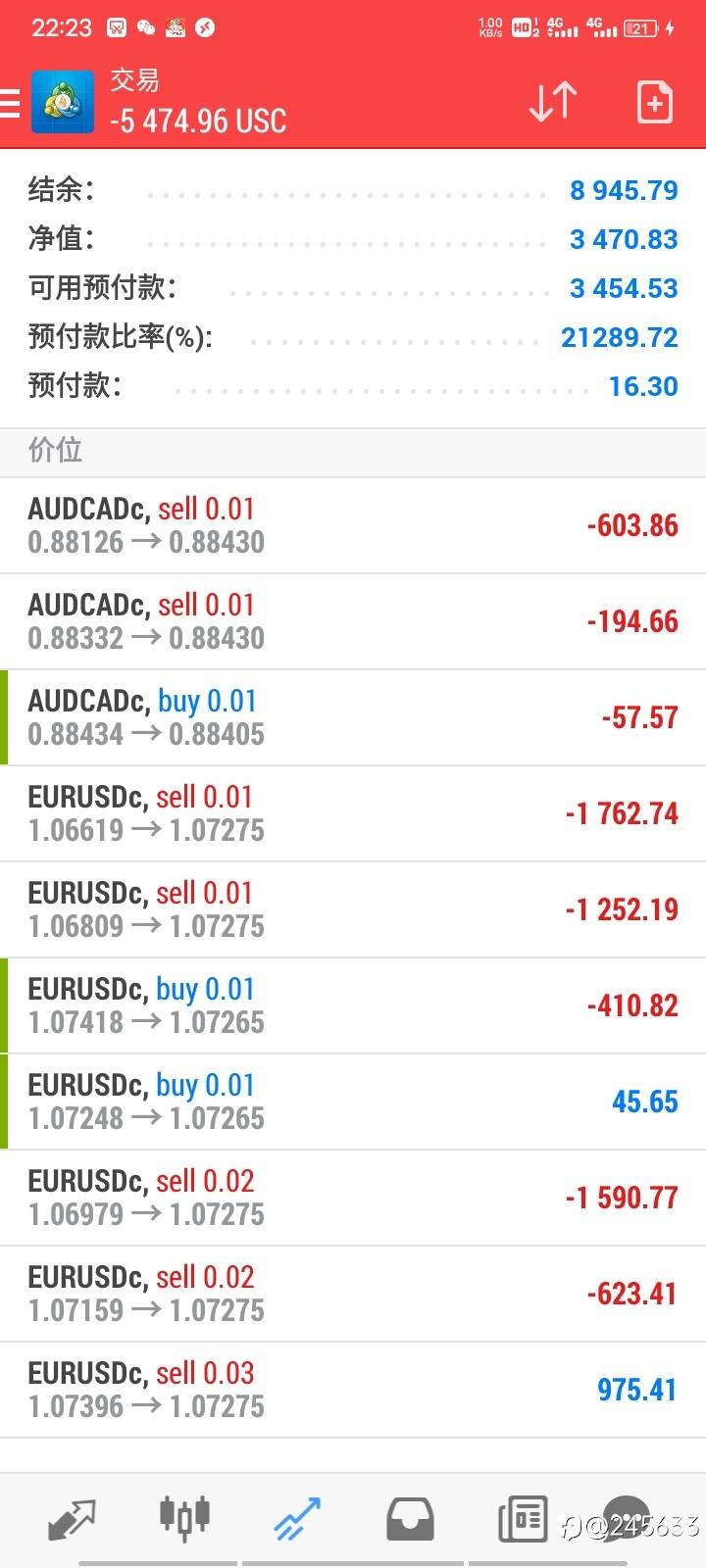Select the EURUSDc sell 0.03 position
Image resolution: width=706 pixels, height=1568 pixels.
coord(353,1390)
